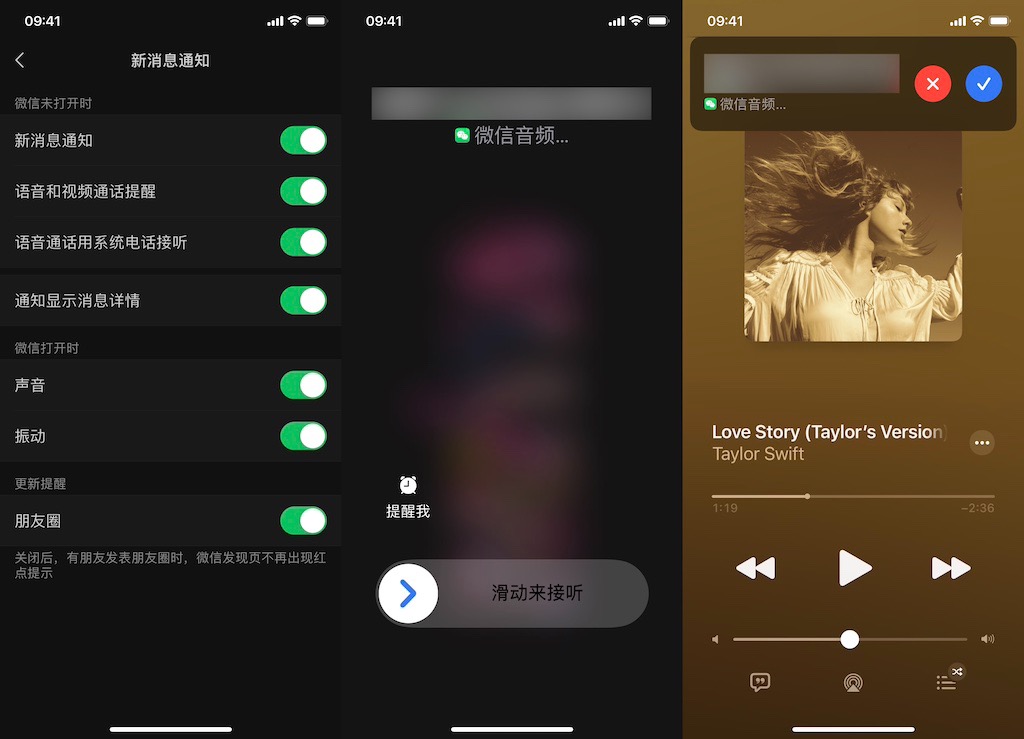Disable 语音和视频通话提醒

tap(303, 191)
